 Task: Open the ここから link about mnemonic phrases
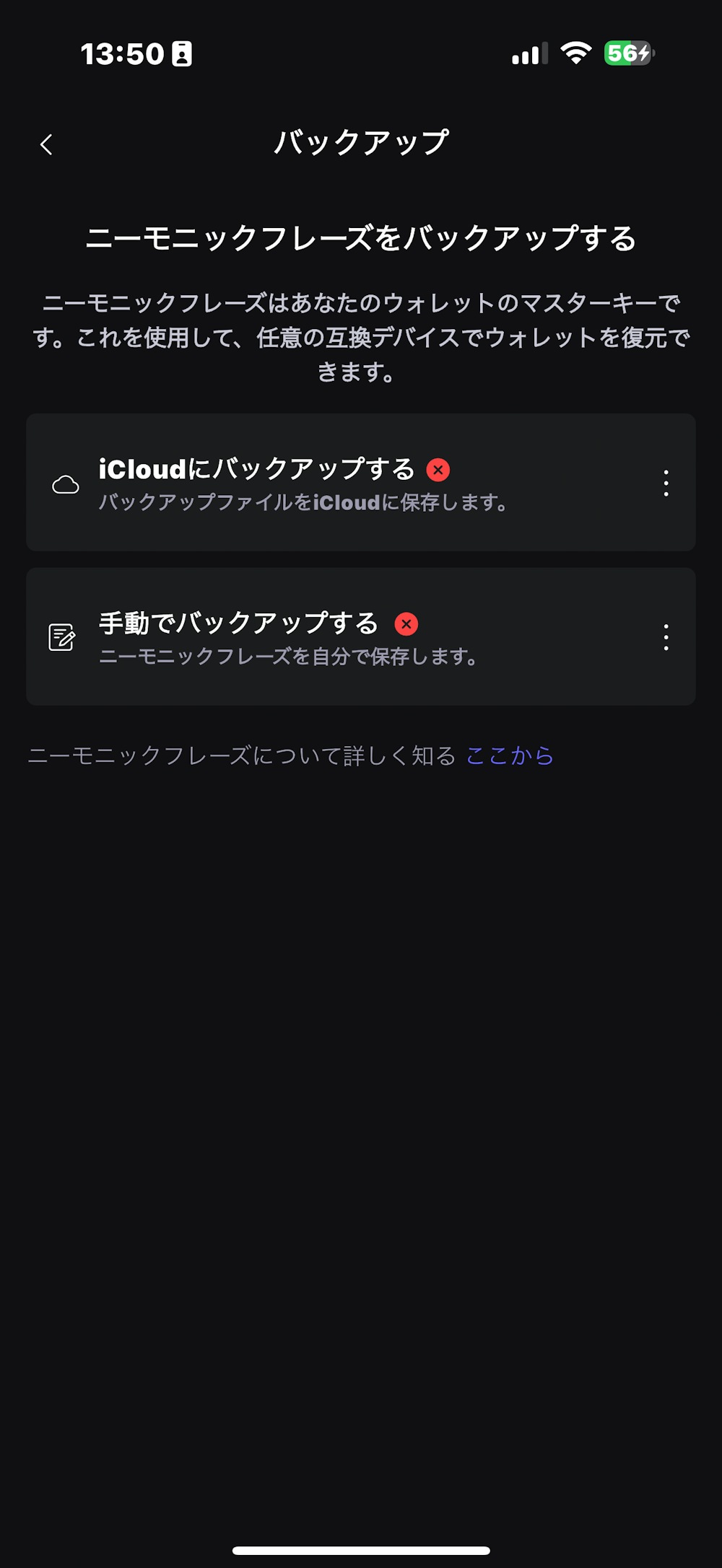510,755
